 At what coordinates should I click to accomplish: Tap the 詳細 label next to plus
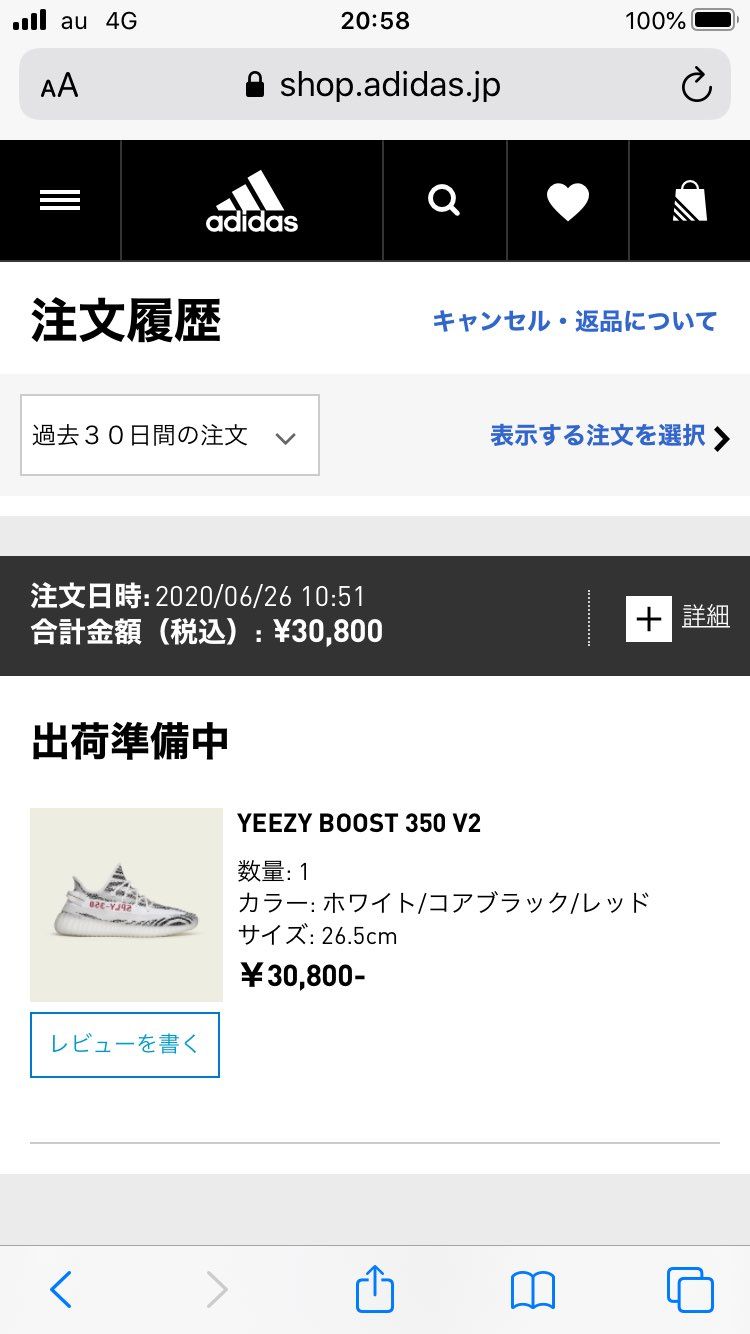tap(707, 618)
